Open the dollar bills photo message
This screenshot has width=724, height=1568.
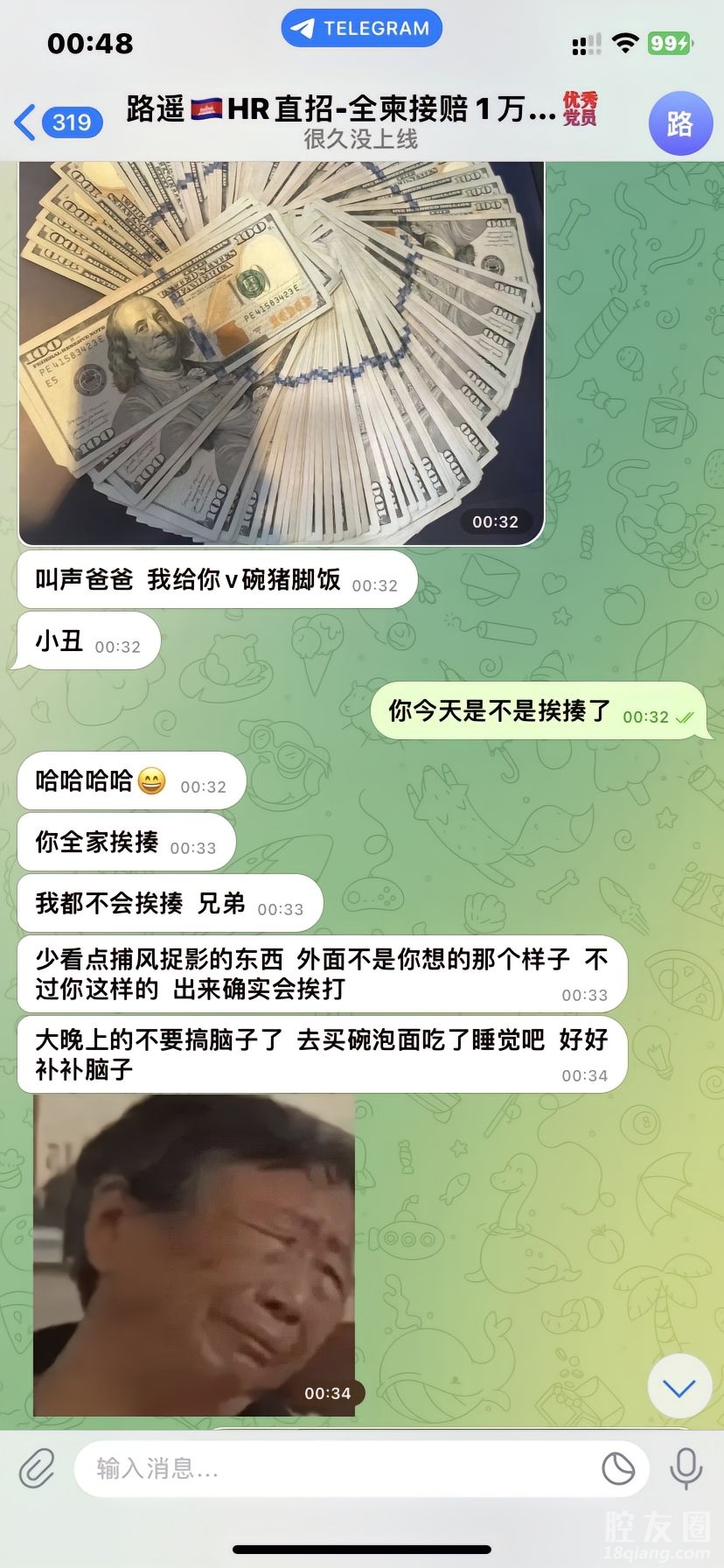(x=282, y=353)
